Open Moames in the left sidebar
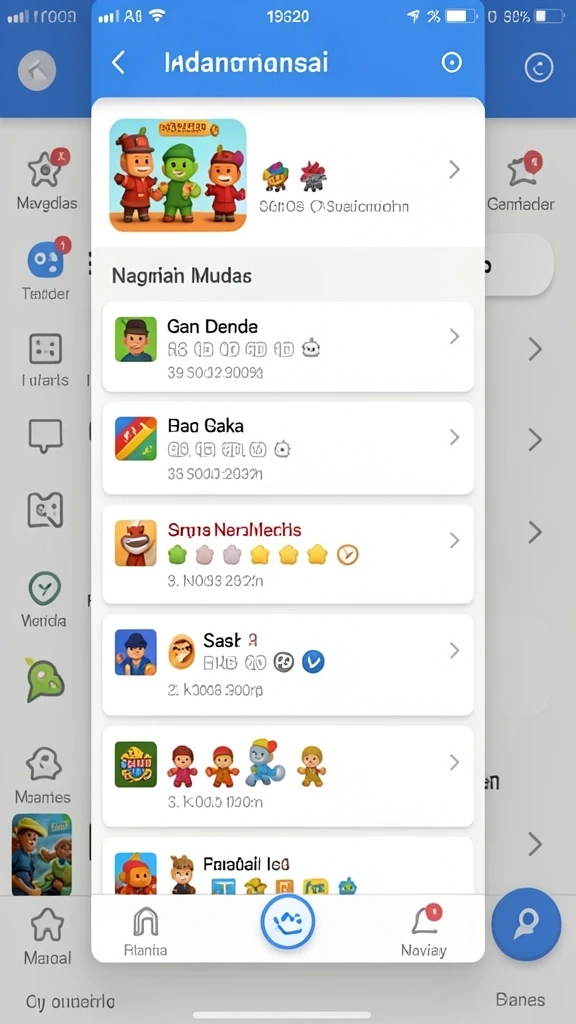Screen dimensions: 576x1024 click(43, 776)
